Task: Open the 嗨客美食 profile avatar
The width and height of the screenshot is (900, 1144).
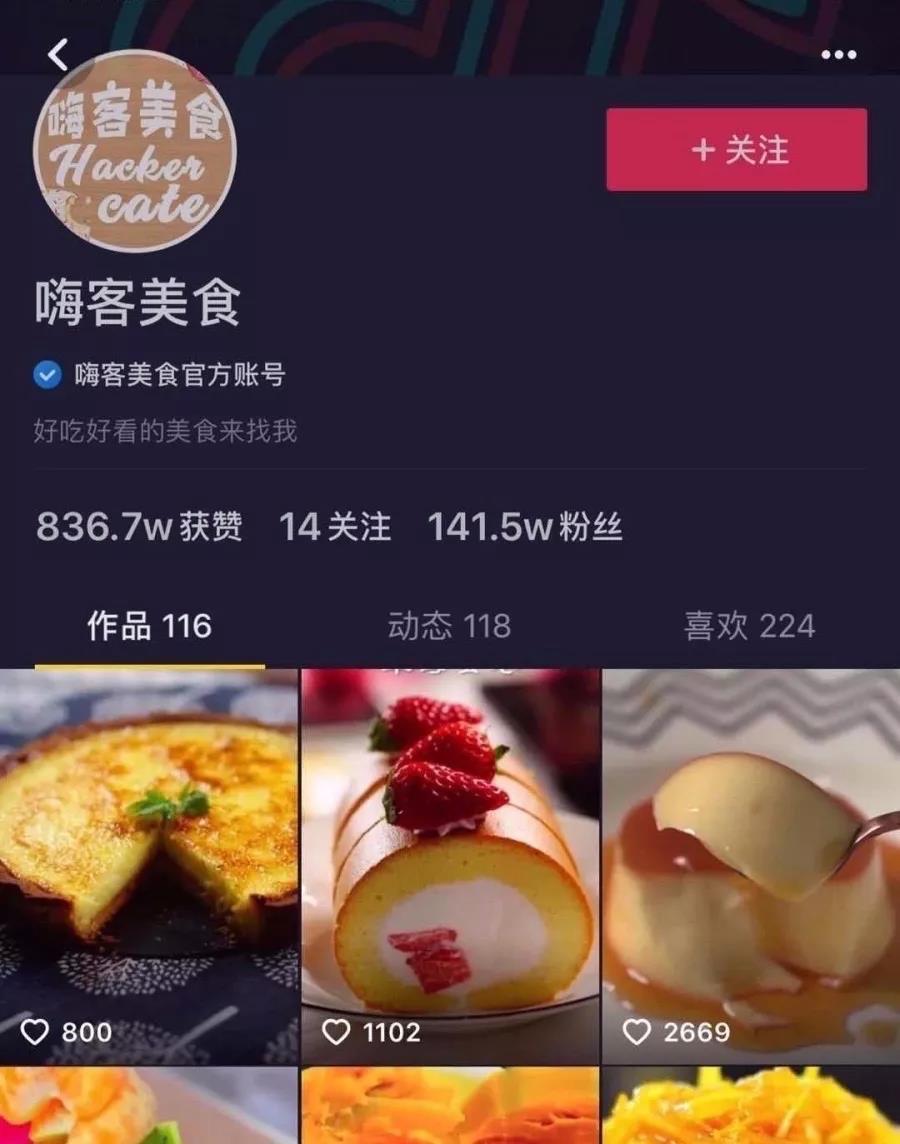Action: click(x=135, y=151)
